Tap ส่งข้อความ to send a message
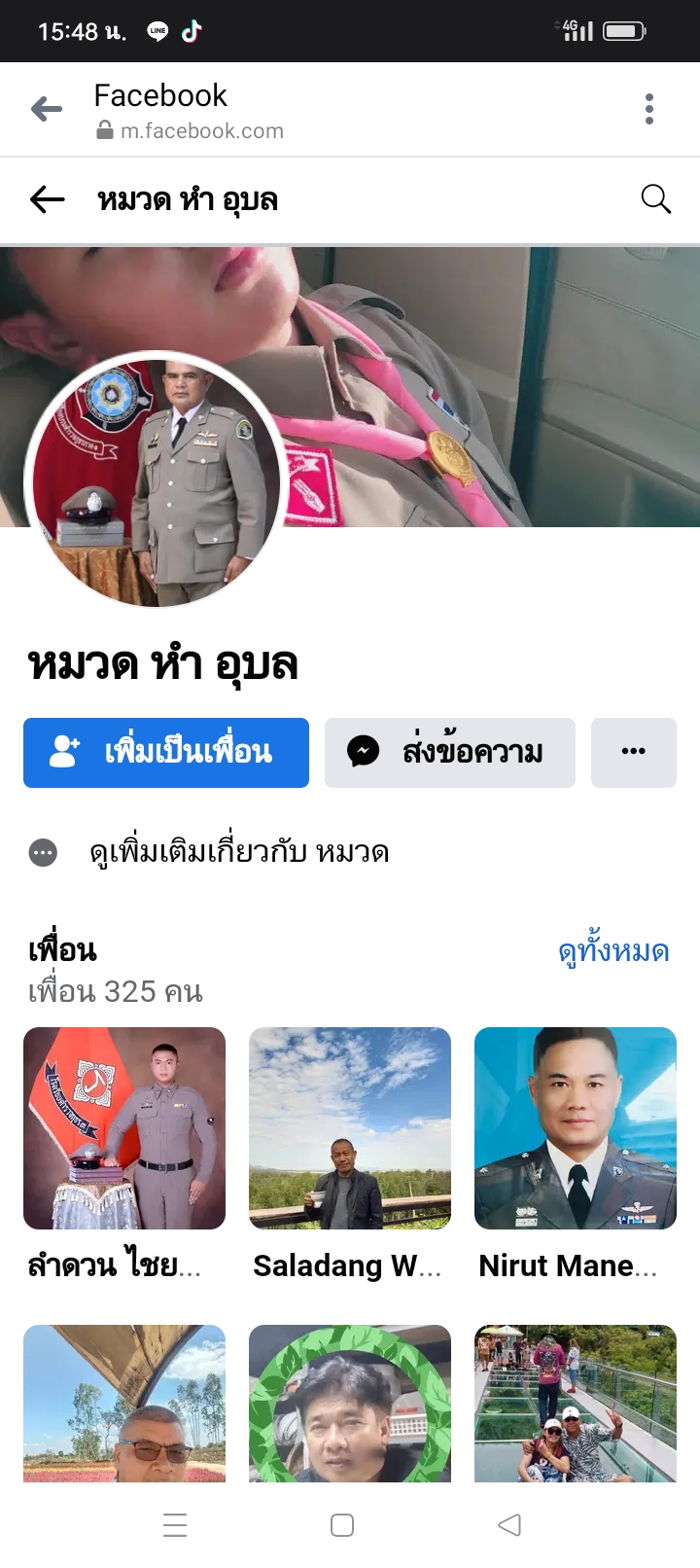 tap(450, 752)
